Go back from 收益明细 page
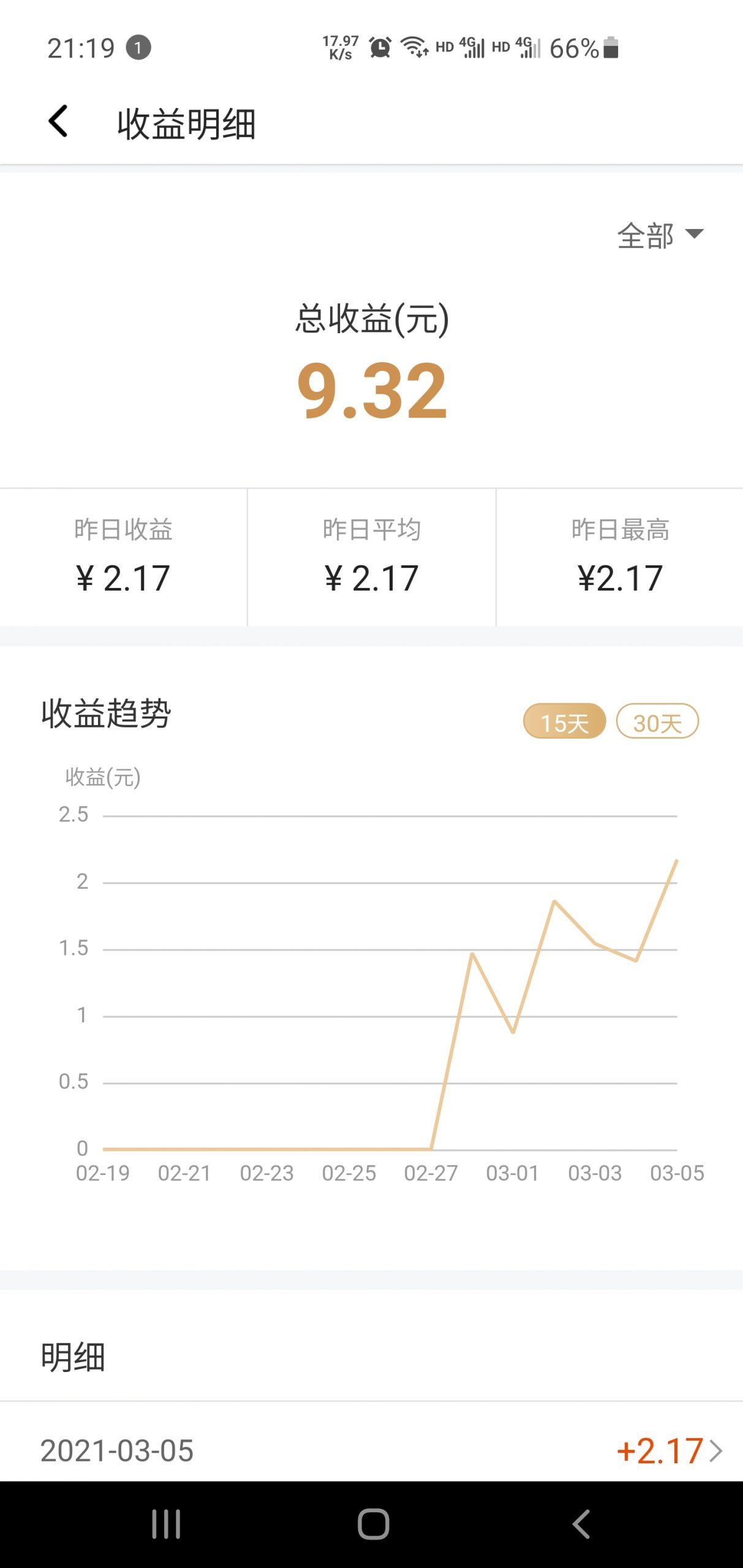The image size is (743, 1568). [x=58, y=121]
